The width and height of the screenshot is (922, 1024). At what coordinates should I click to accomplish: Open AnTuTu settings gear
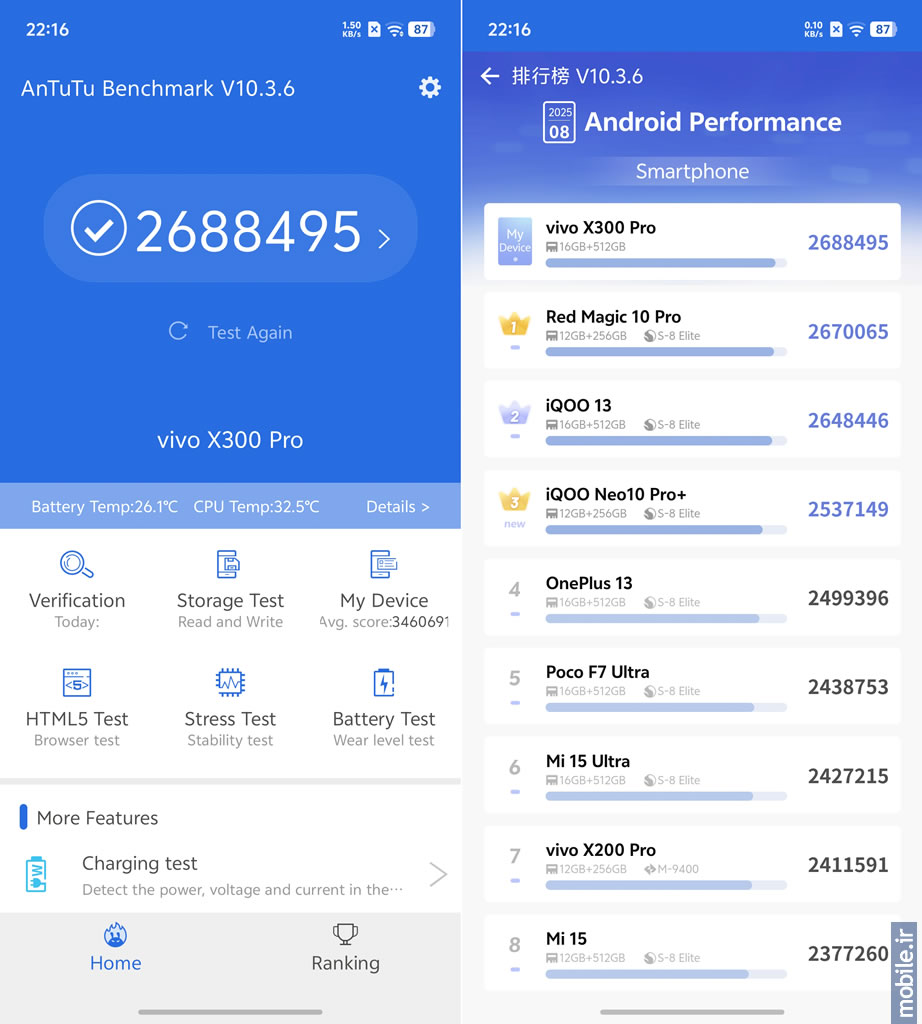coord(430,88)
